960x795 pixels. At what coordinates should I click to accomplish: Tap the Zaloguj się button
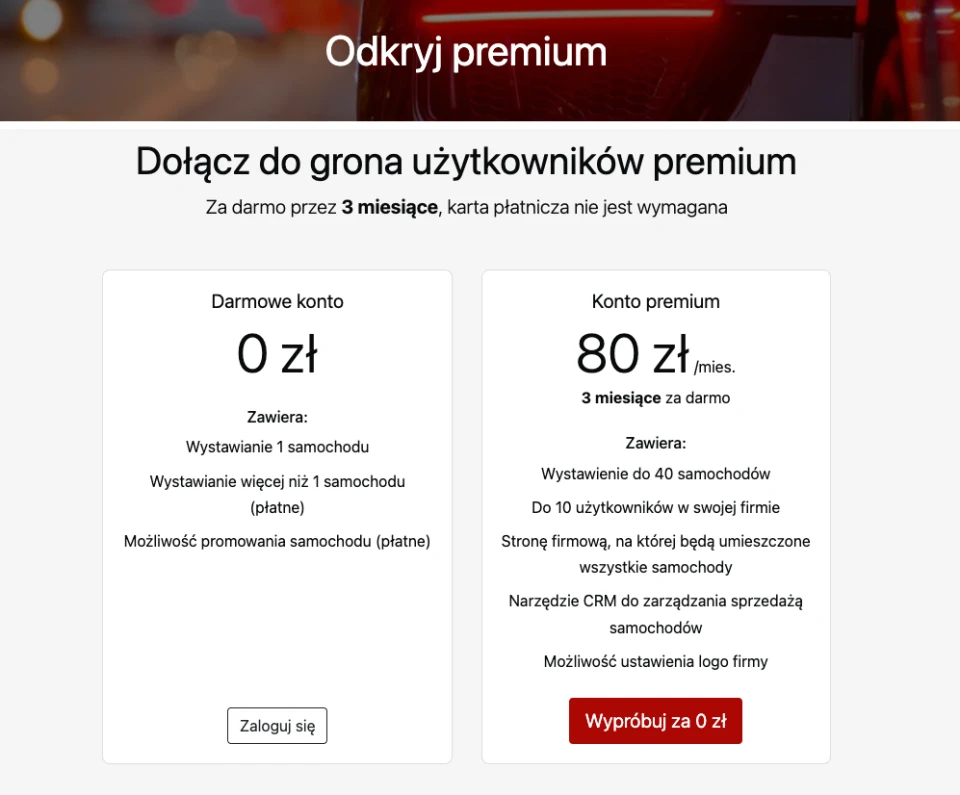pyautogui.click(x=277, y=726)
